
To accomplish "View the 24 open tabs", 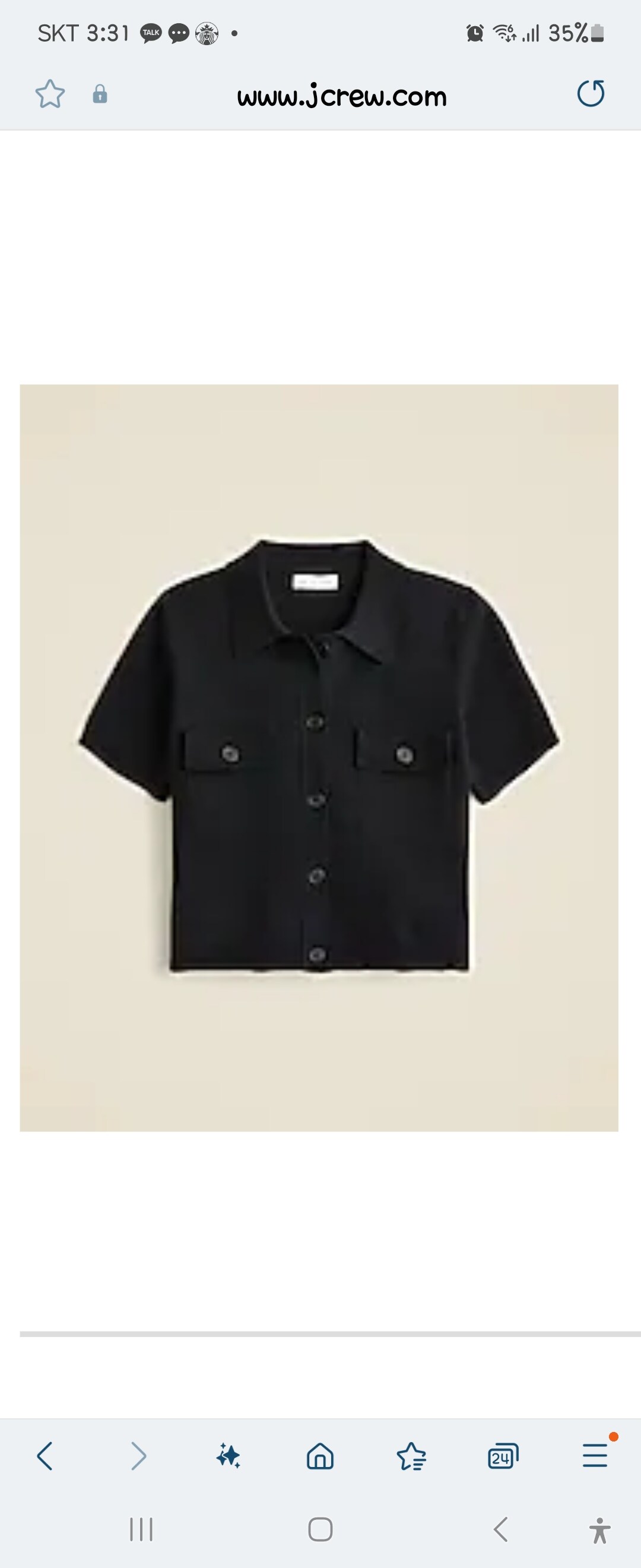I will coord(503,1456).
